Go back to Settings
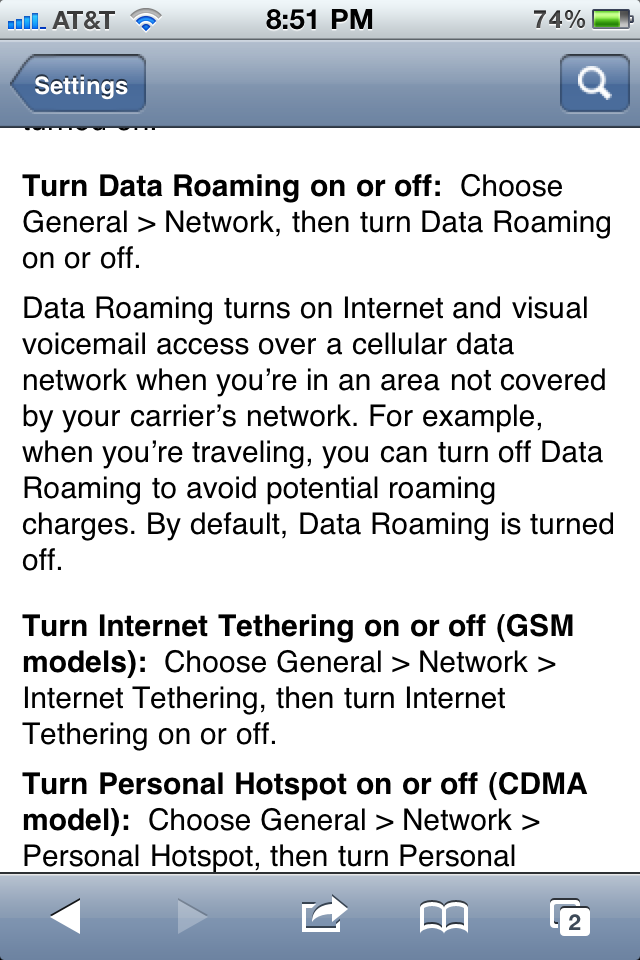The height and width of the screenshot is (960, 640). pos(80,85)
